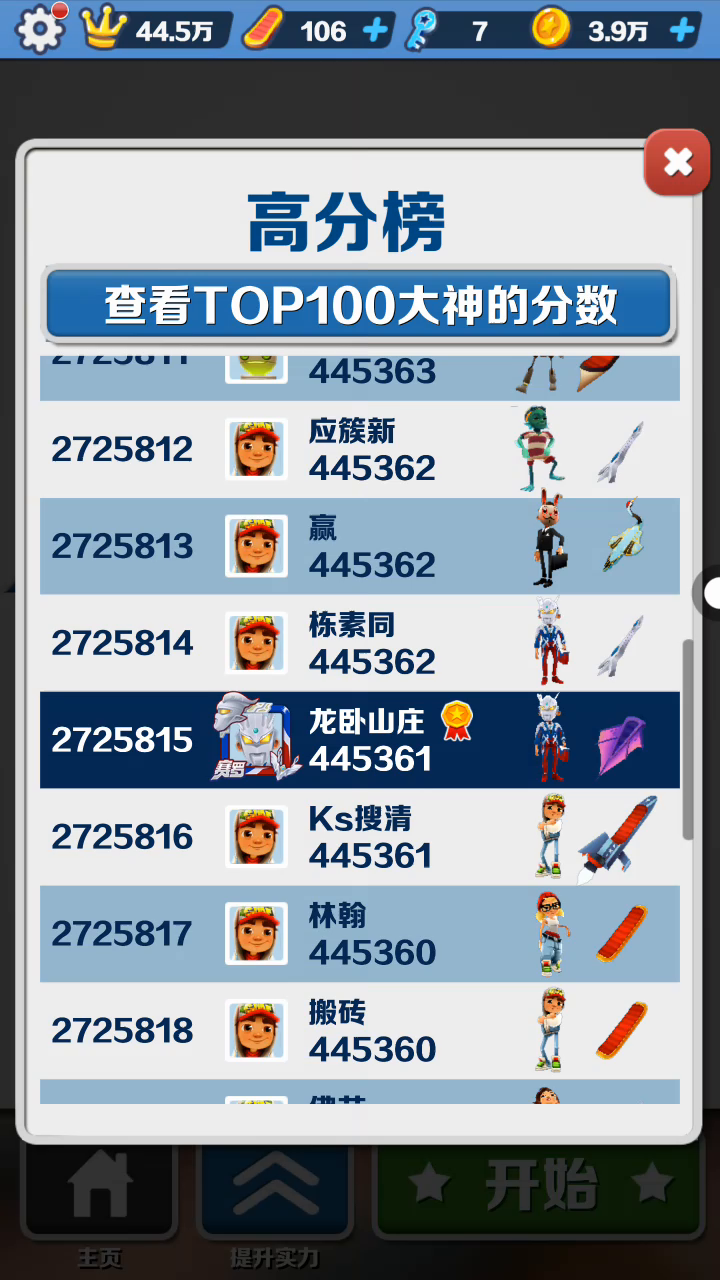Close the high score leaderboard dialog
The image size is (720, 1280).
677,161
